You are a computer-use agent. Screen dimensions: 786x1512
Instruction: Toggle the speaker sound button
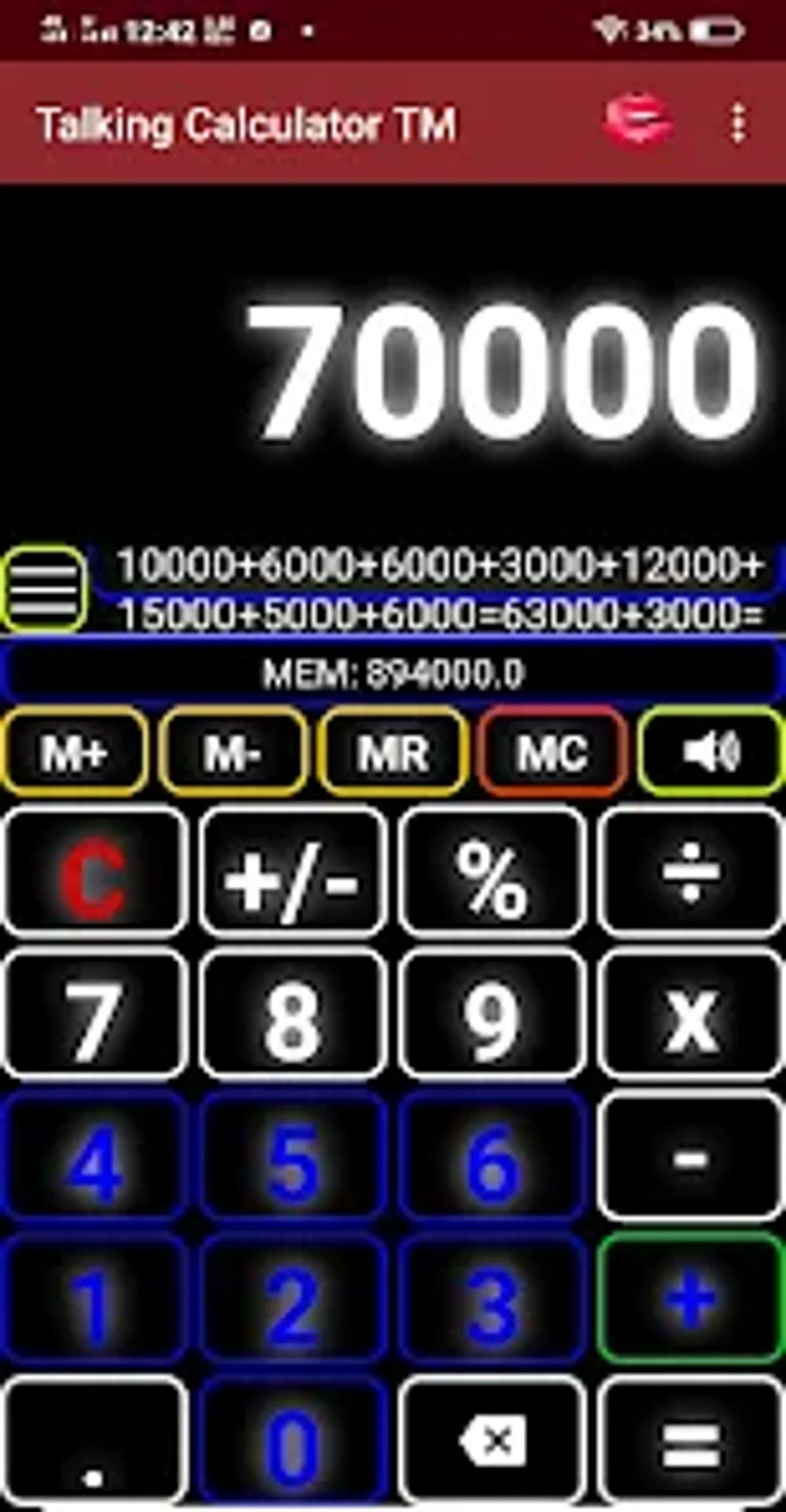click(x=711, y=752)
